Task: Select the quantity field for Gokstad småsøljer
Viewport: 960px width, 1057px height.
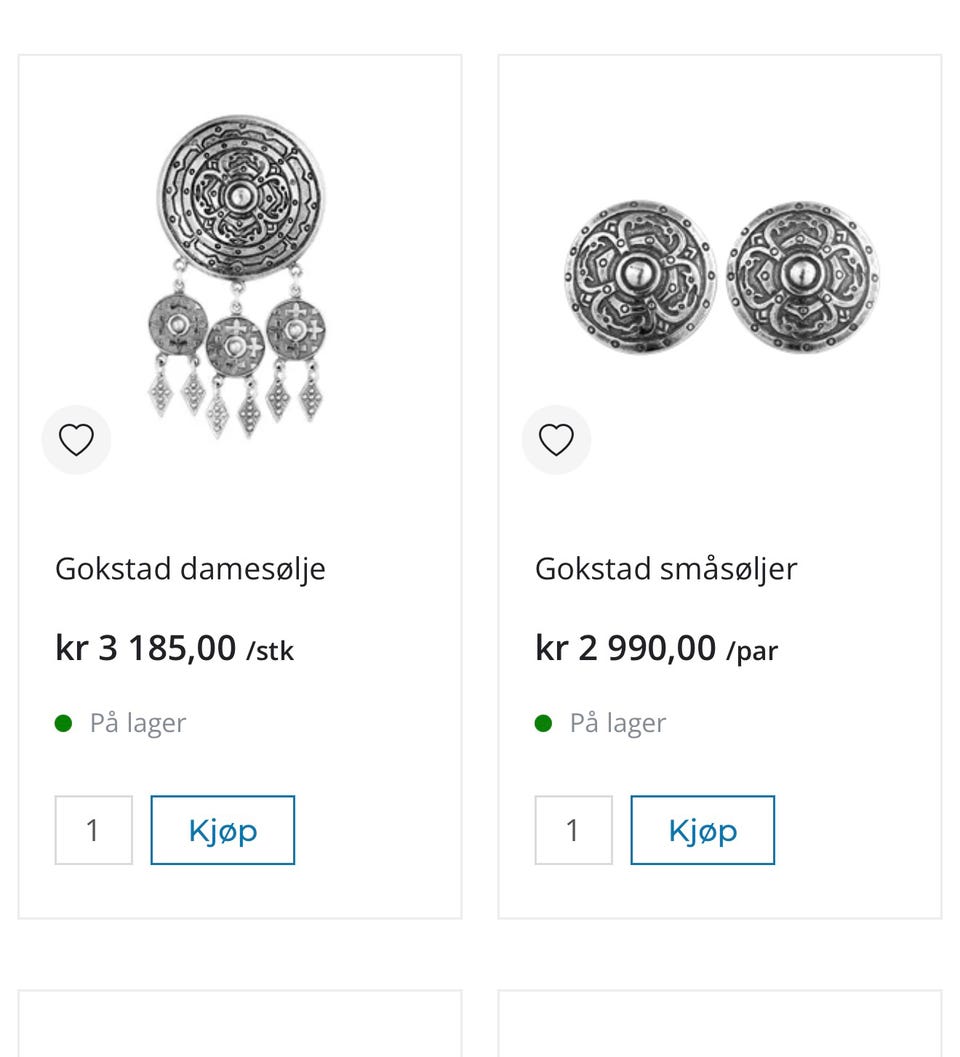Action: pos(573,829)
